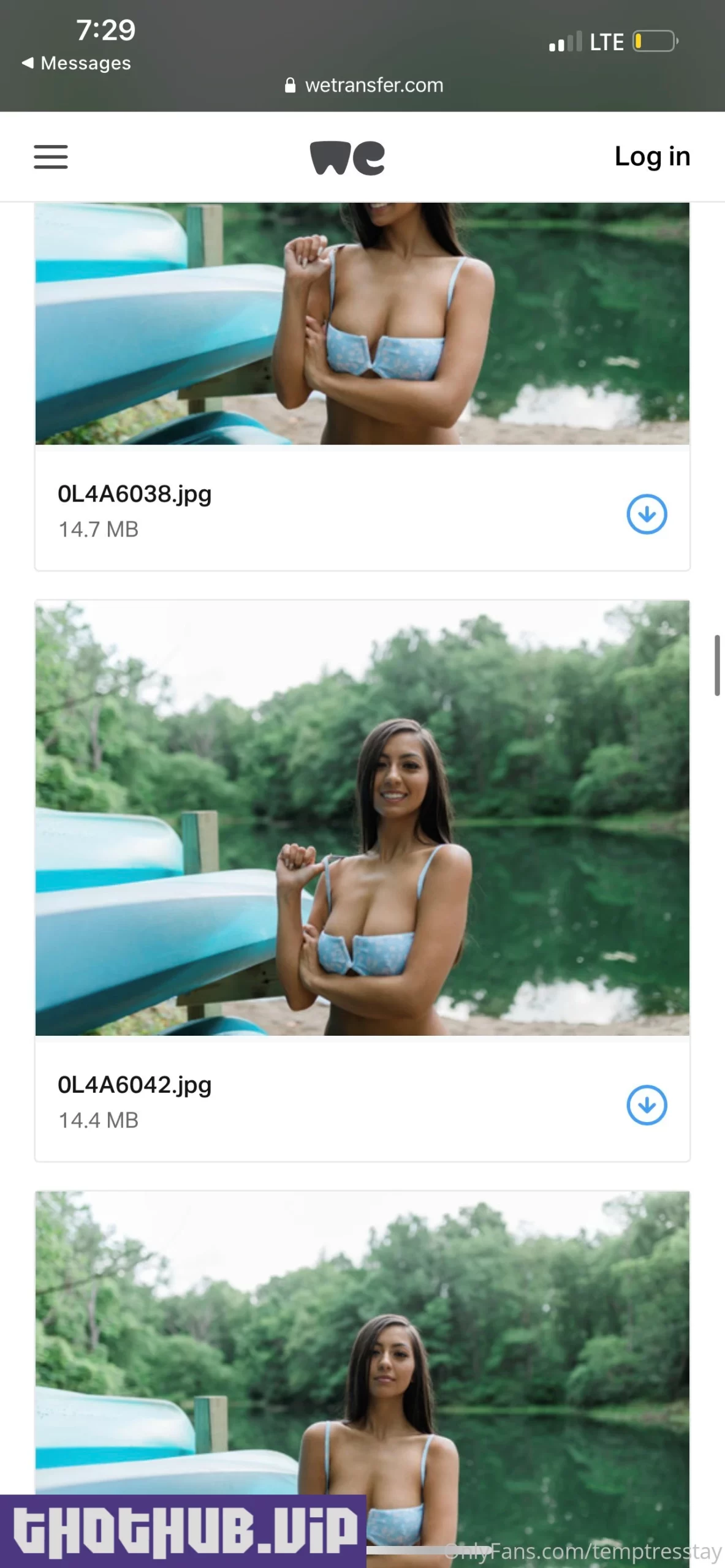Screen dimensions: 725x1568
Task: Open preview of 0L4A6038.jpg image
Action: pos(362,323)
